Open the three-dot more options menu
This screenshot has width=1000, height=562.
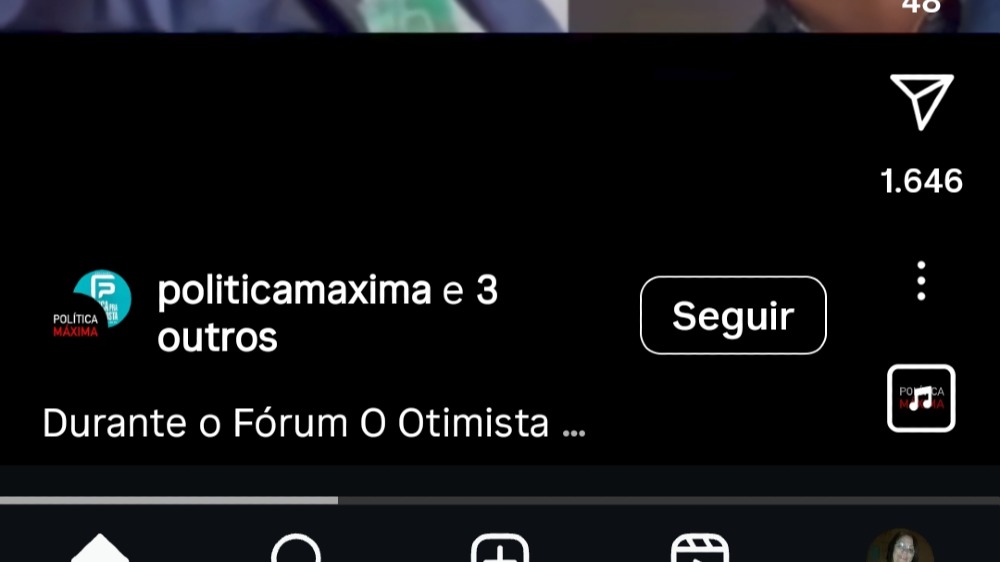[921, 282]
